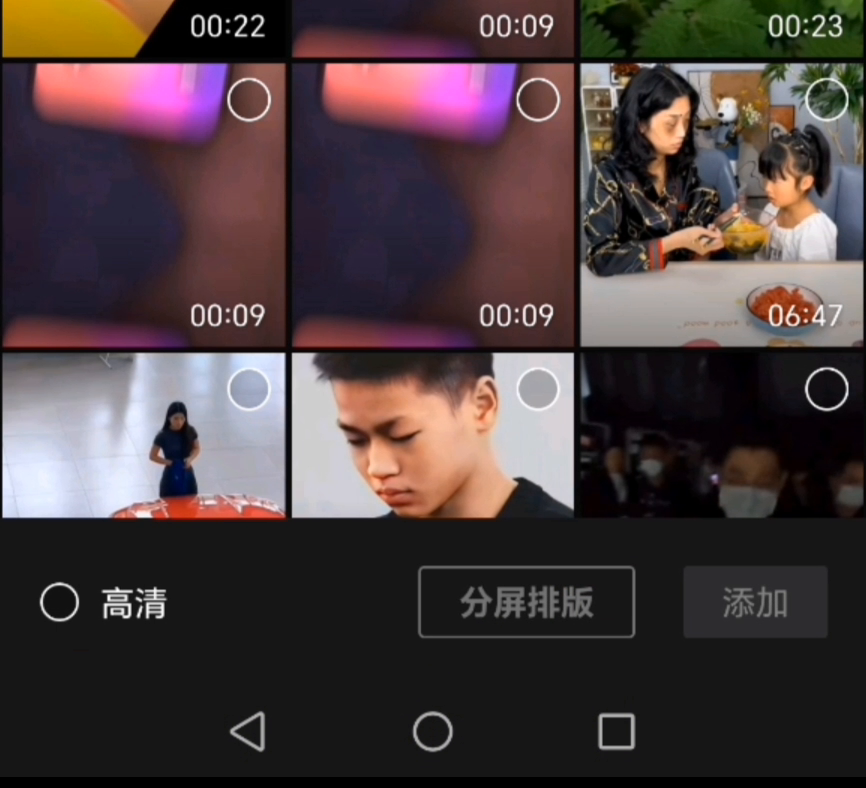Tap the 添加 add button
The width and height of the screenshot is (866, 788).
pos(755,602)
